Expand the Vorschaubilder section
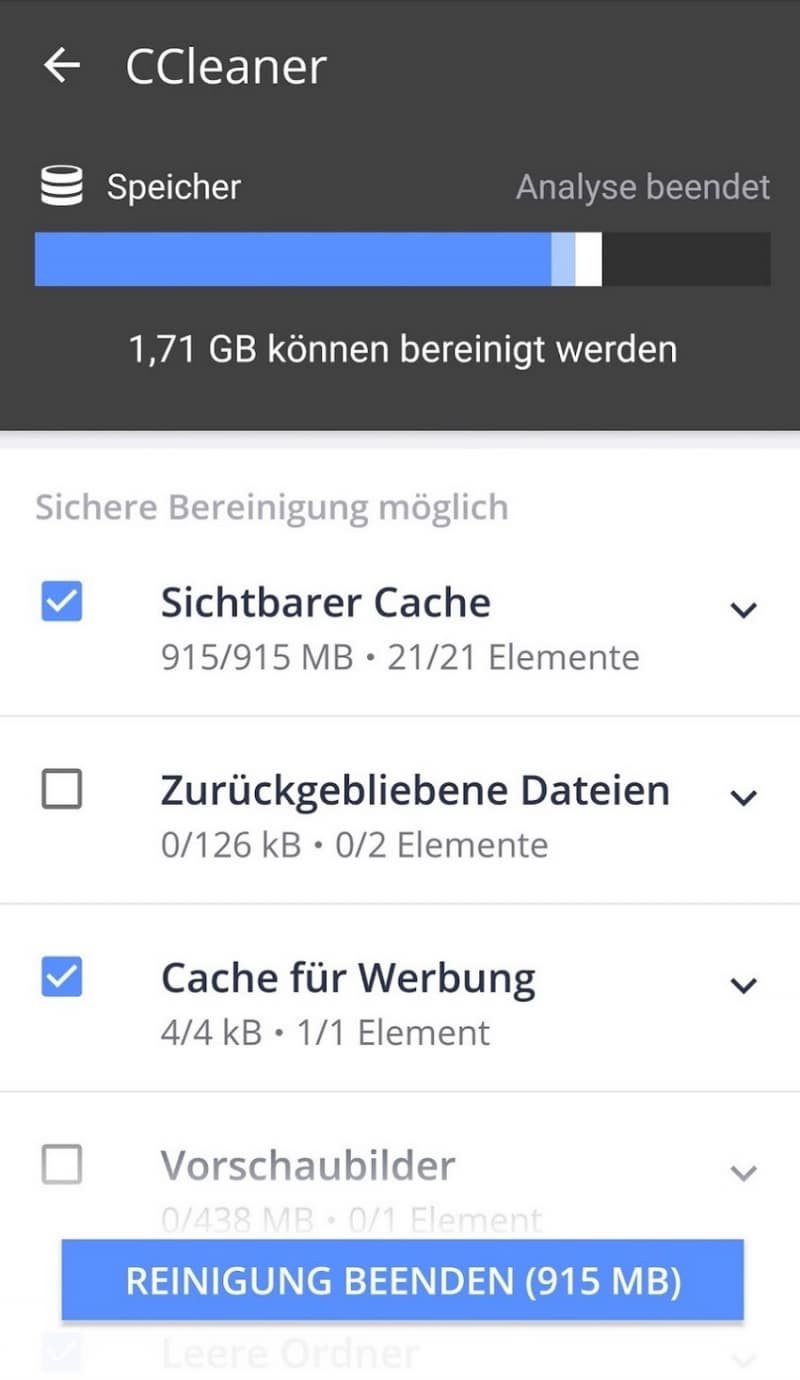This screenshot has height=1380, width=800. pyautogui.click(x=743, y=1172)
